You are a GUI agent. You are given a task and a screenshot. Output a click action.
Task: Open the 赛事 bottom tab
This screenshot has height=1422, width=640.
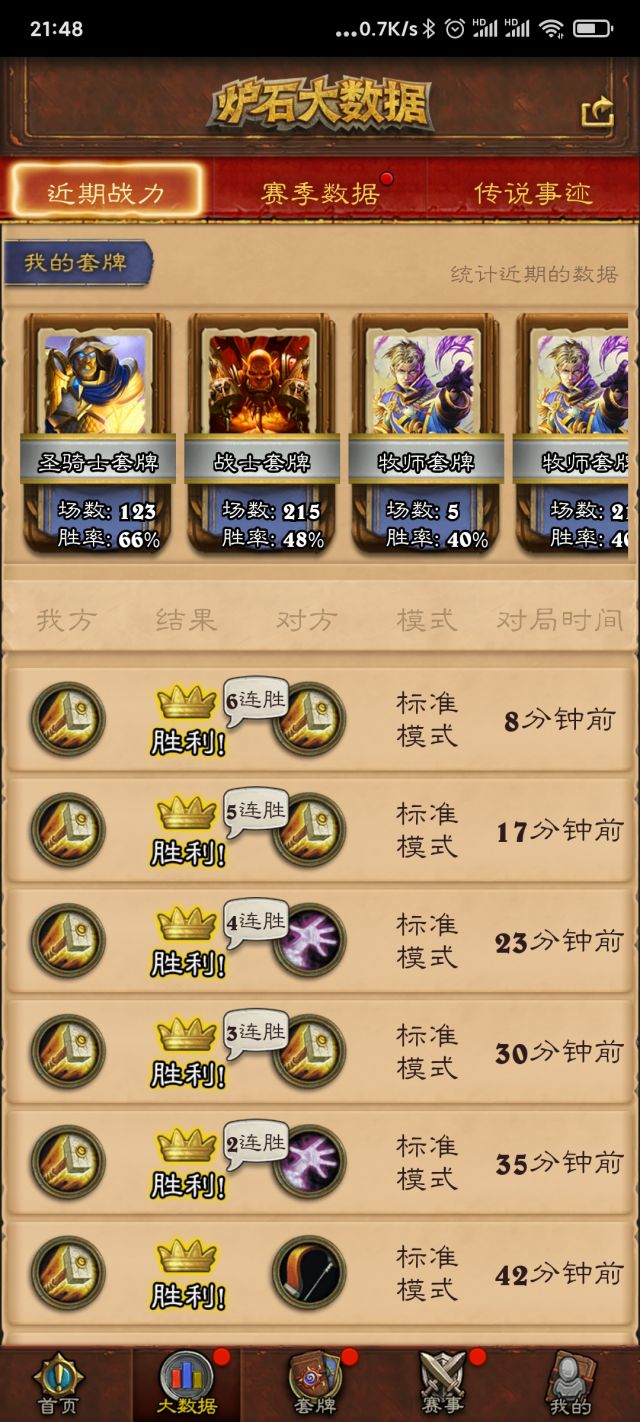(x=442, y=1385)
